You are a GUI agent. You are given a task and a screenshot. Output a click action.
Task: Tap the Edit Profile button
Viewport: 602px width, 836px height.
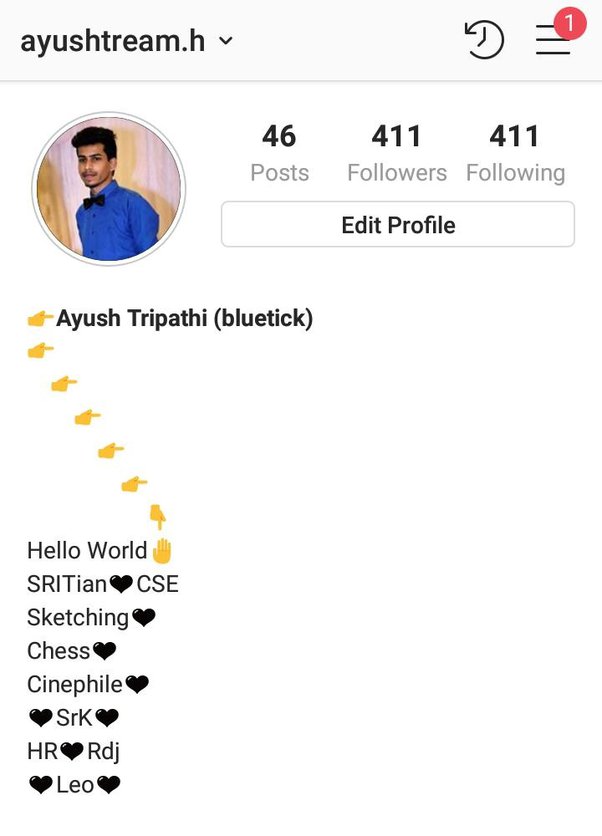pos(398,225)
